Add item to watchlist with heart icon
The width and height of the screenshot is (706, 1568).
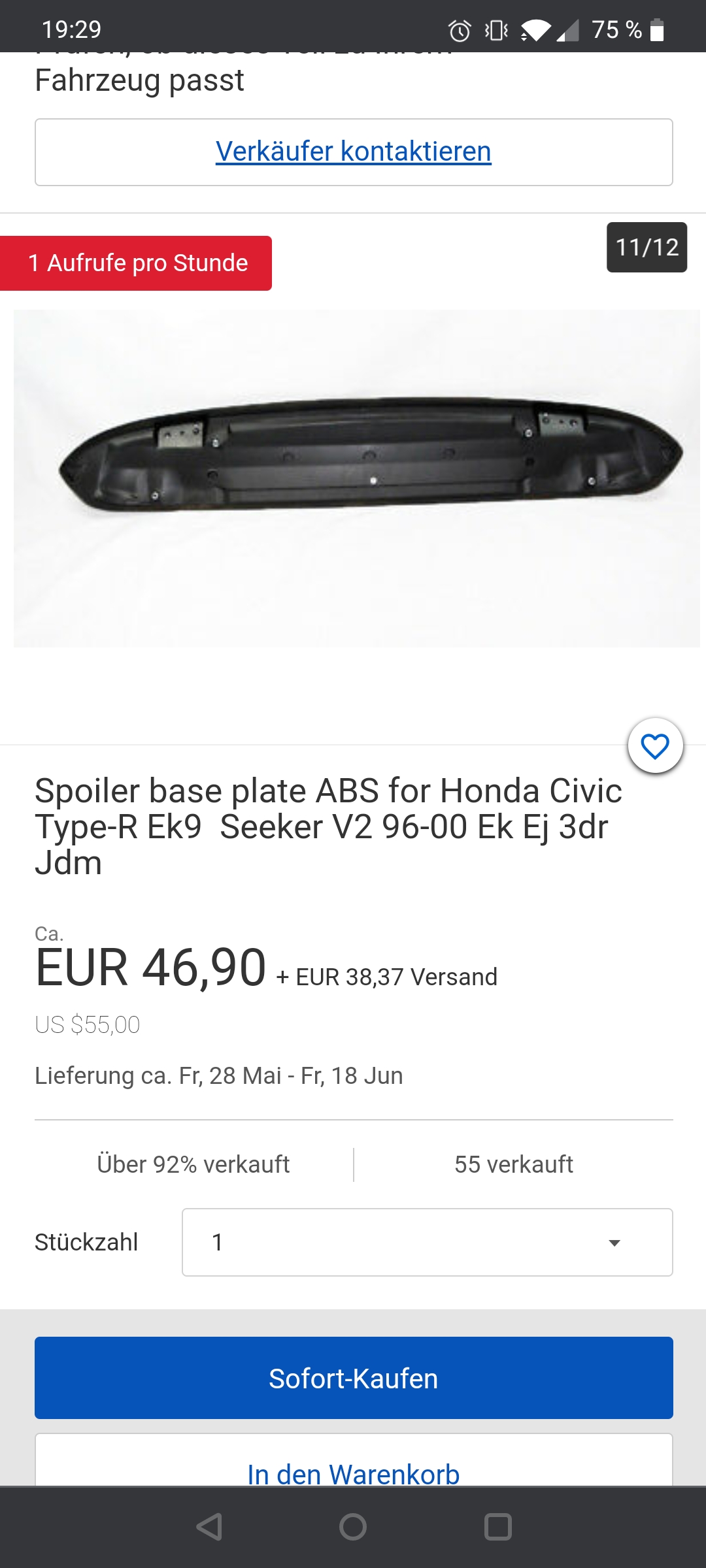(655, 746)
